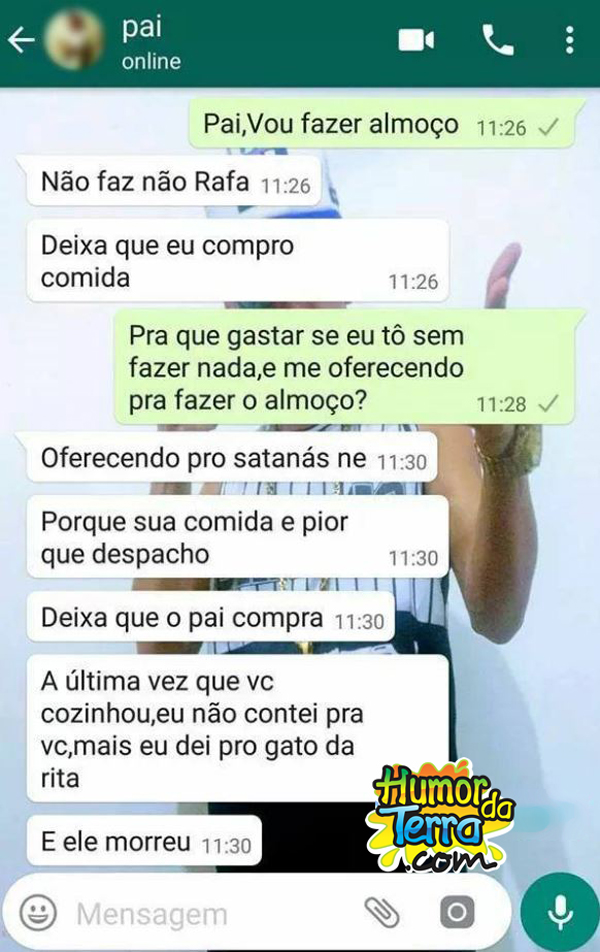Open contact info for pai
600x952 pixels.
[x=150, y=43]
